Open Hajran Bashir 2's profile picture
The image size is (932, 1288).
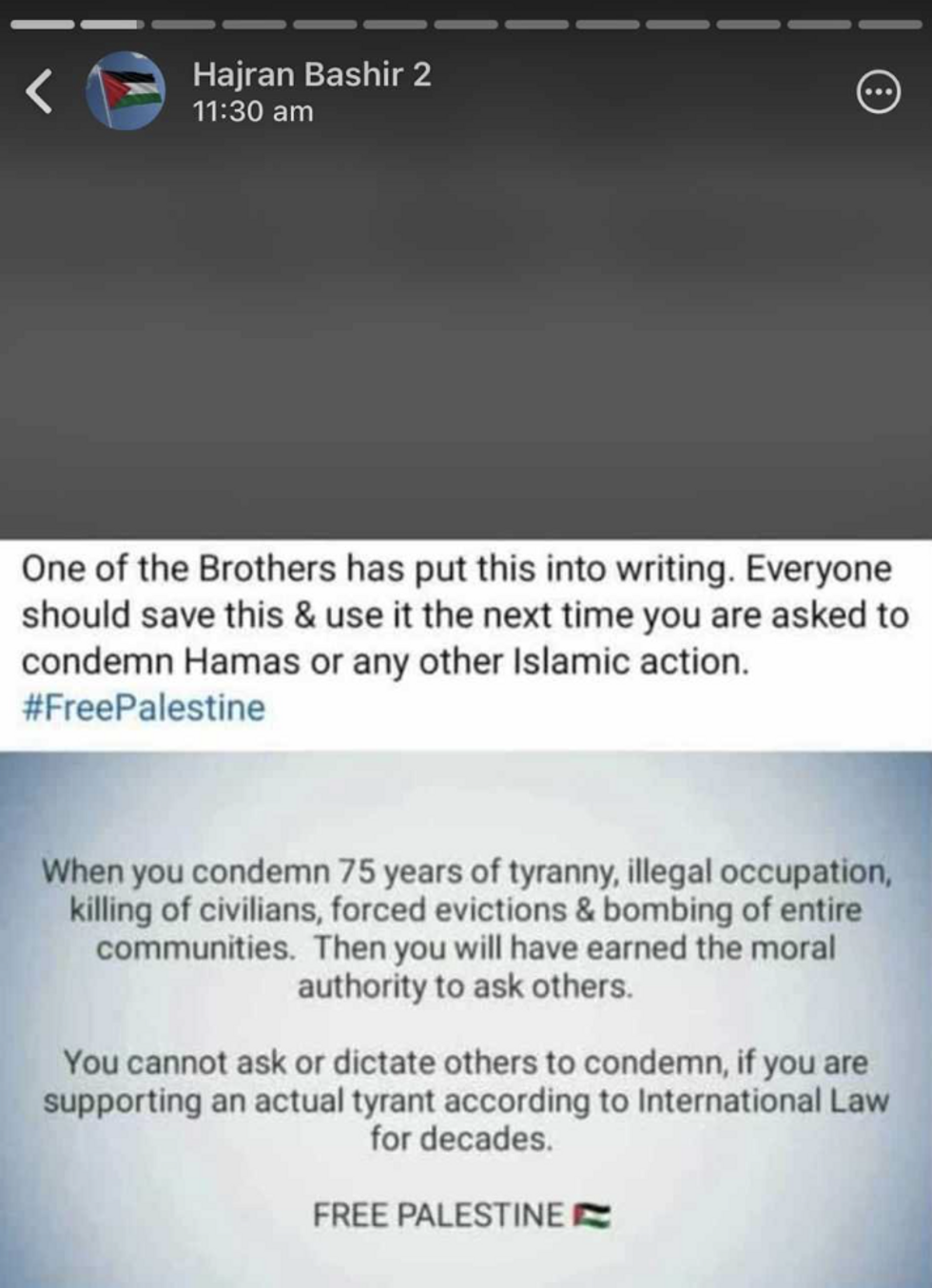click(125, 92)
